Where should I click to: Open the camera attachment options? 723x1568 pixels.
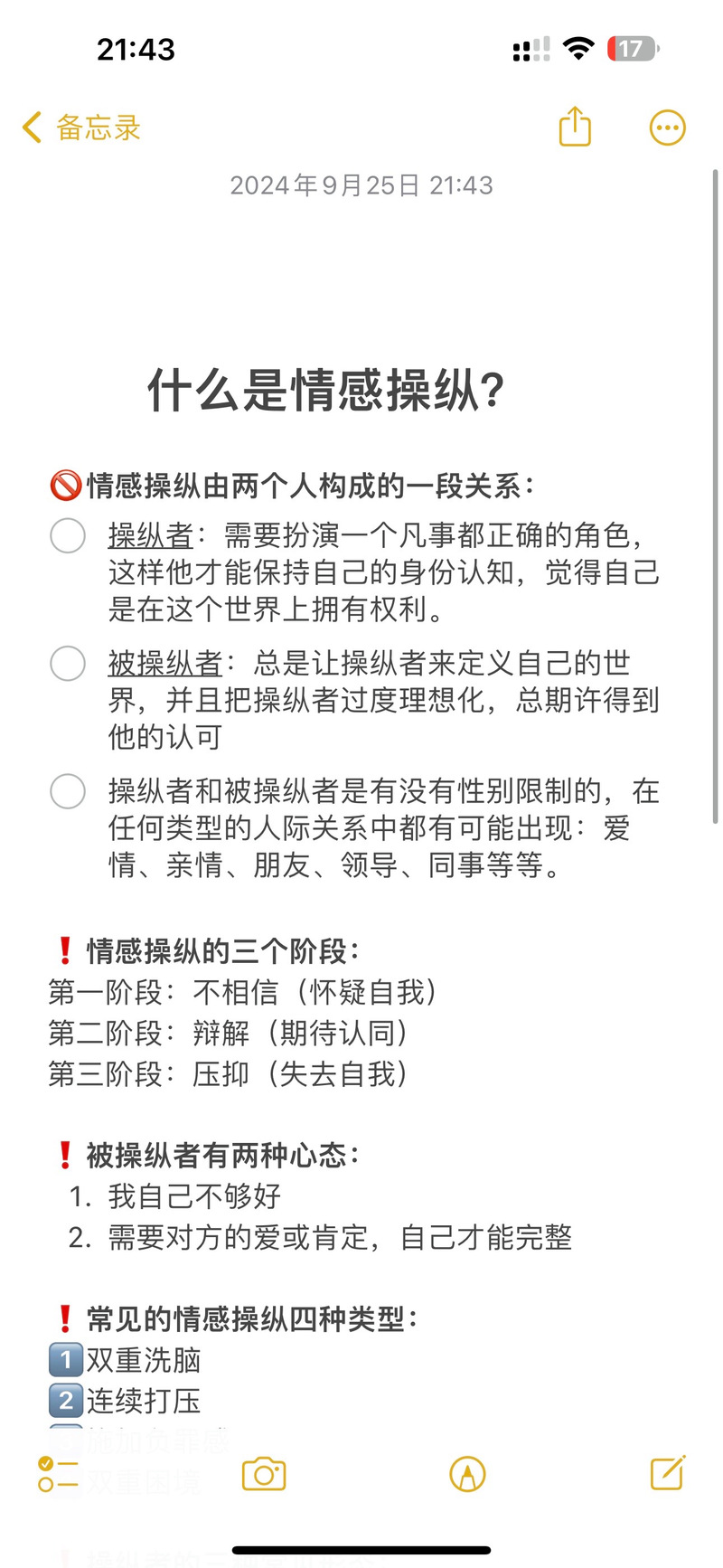264,1474
